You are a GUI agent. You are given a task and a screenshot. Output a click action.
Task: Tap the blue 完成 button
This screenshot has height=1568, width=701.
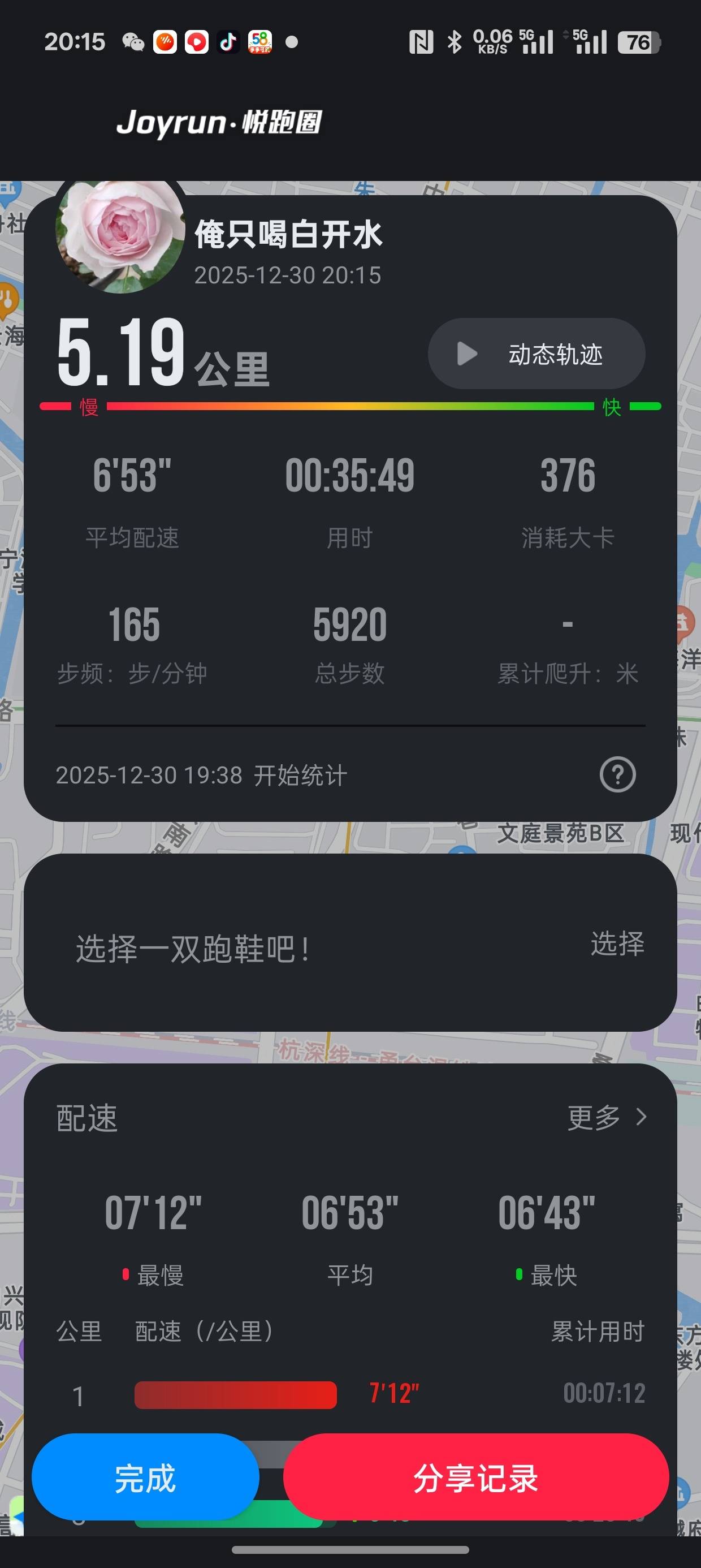click(145, 1478)
